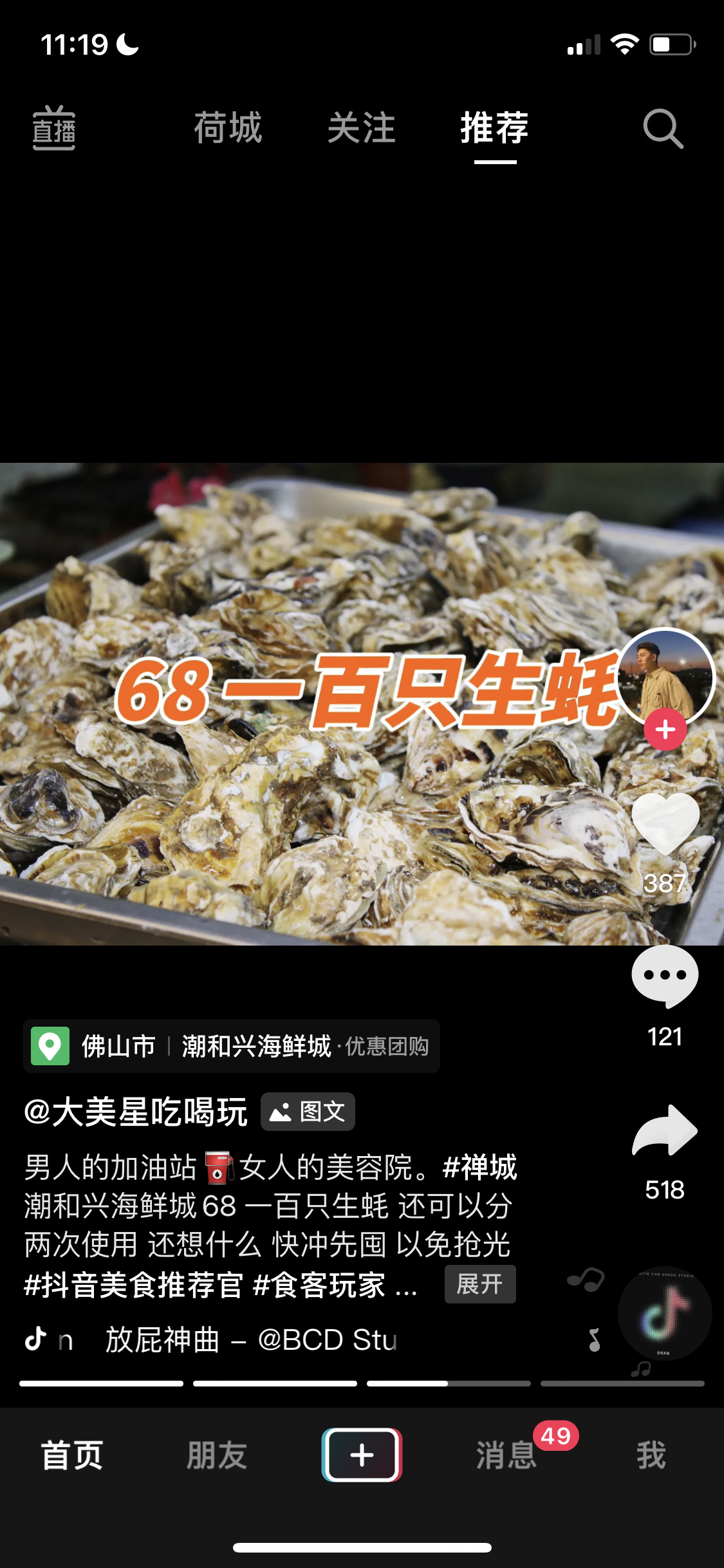Open the search magnifier icon
The height and width of the screenshot is (1568, 724).
662,129
